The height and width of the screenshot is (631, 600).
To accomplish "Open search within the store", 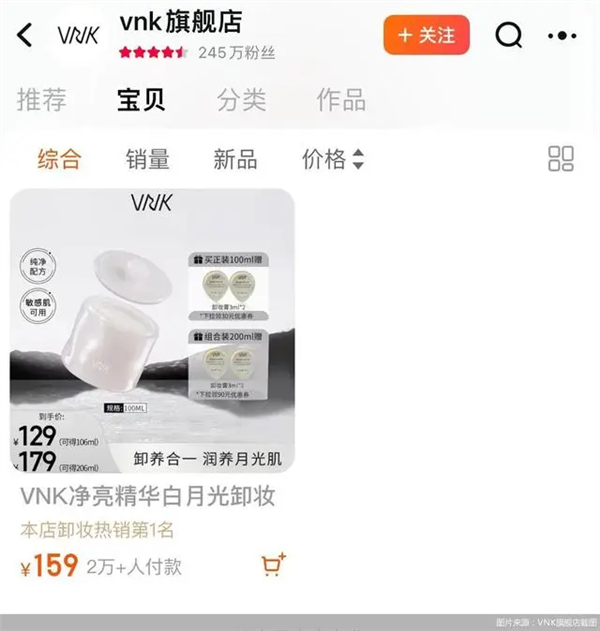I will point(509,35).
